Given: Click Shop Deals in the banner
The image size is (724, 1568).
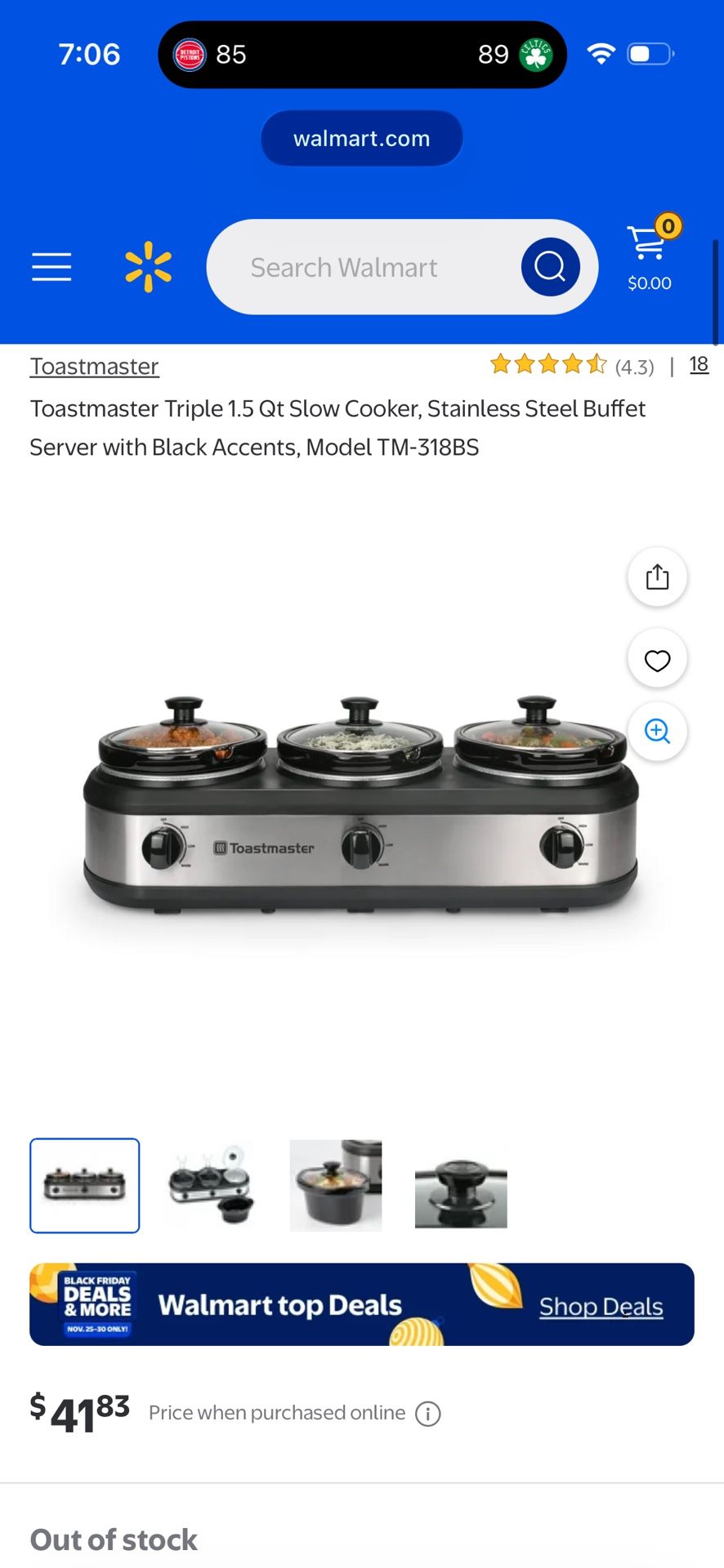Looking at the screenshot, I should click(601, 1305).
